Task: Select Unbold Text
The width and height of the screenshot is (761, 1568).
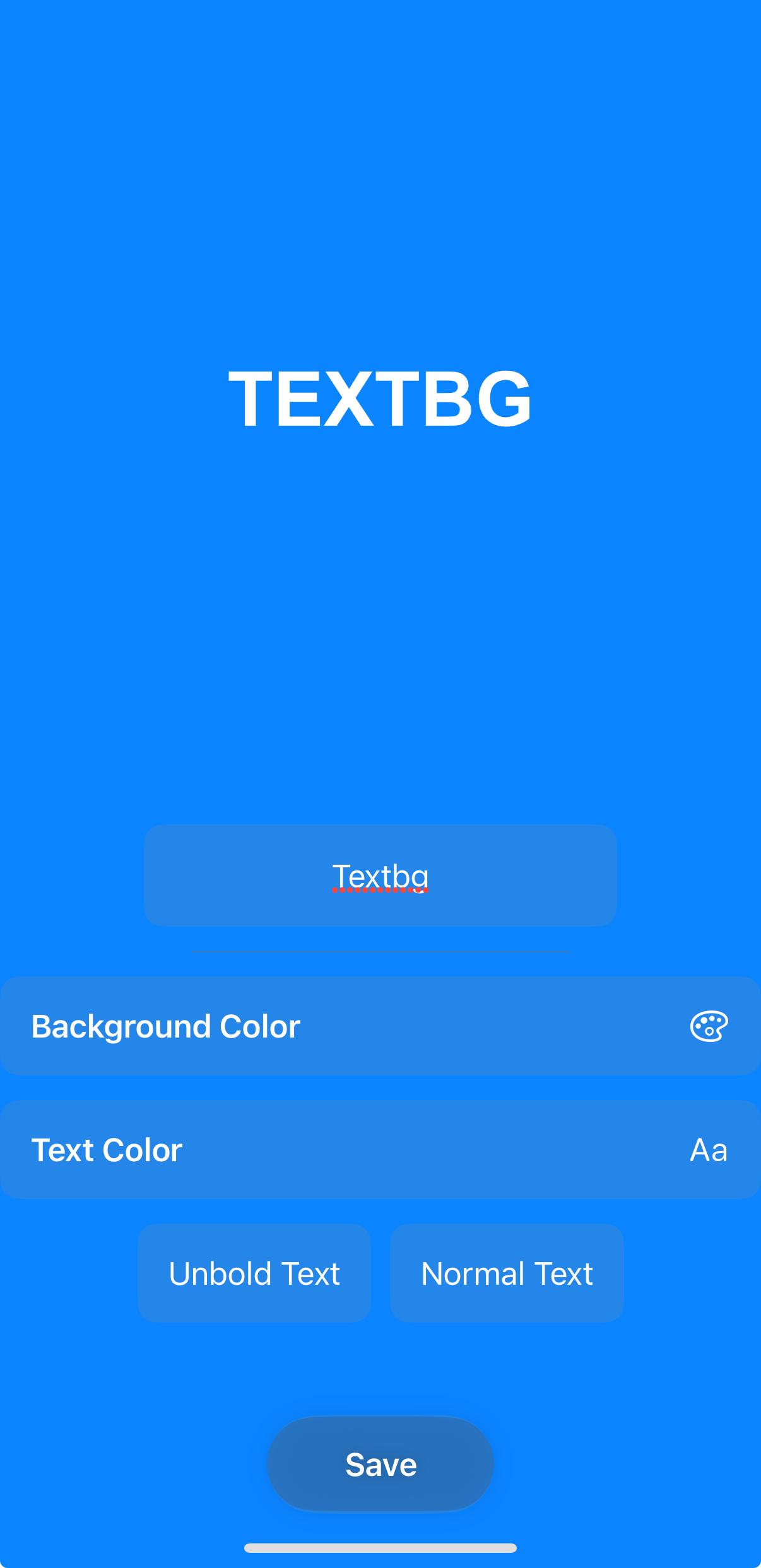Action: (x=254, y=1273)
